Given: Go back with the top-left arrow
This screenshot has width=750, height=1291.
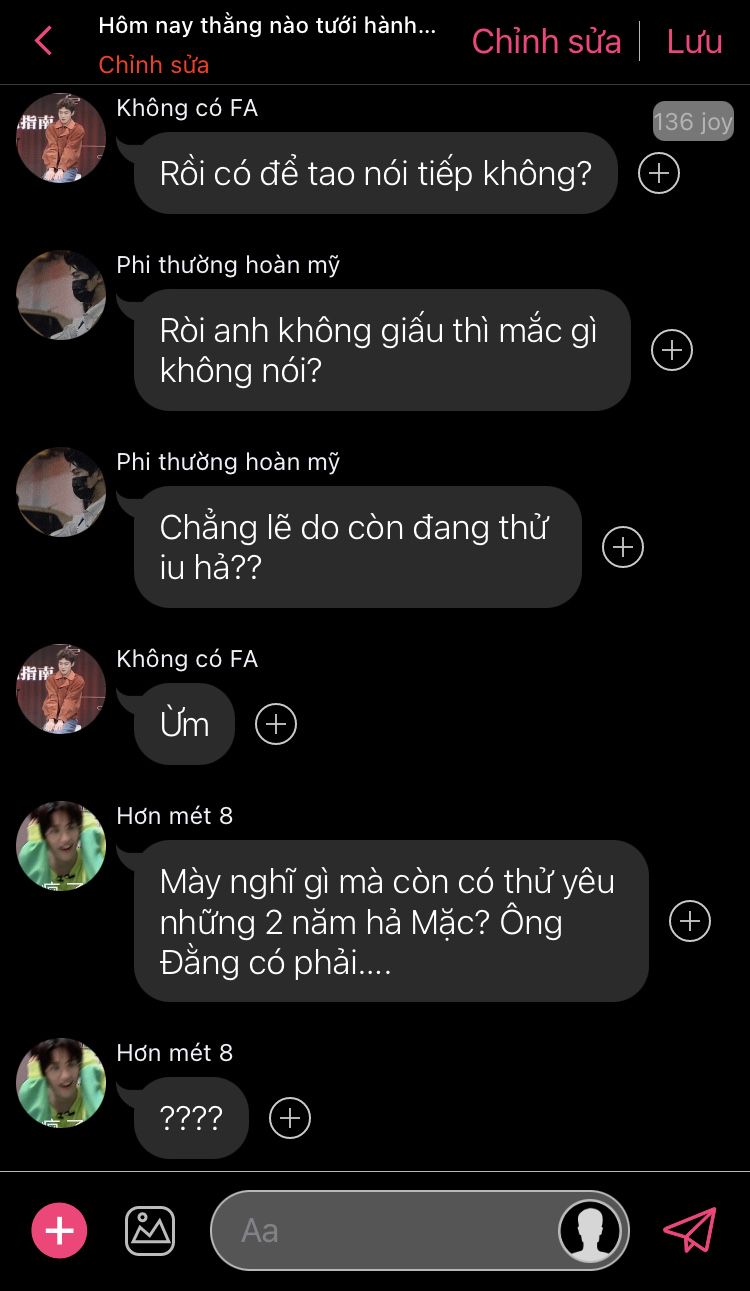Looking at the screenshot, I should 43,41.
